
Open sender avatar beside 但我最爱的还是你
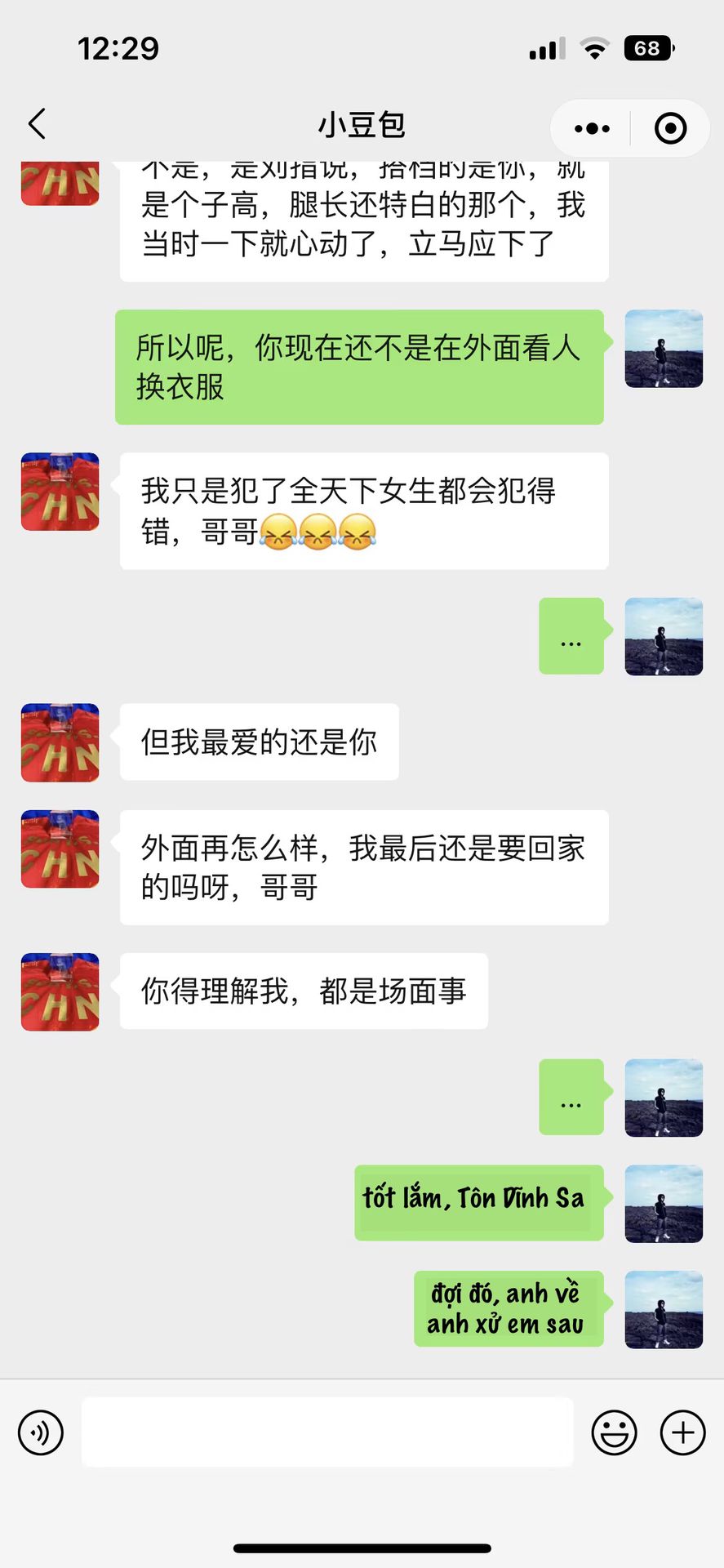pos(60,742)
